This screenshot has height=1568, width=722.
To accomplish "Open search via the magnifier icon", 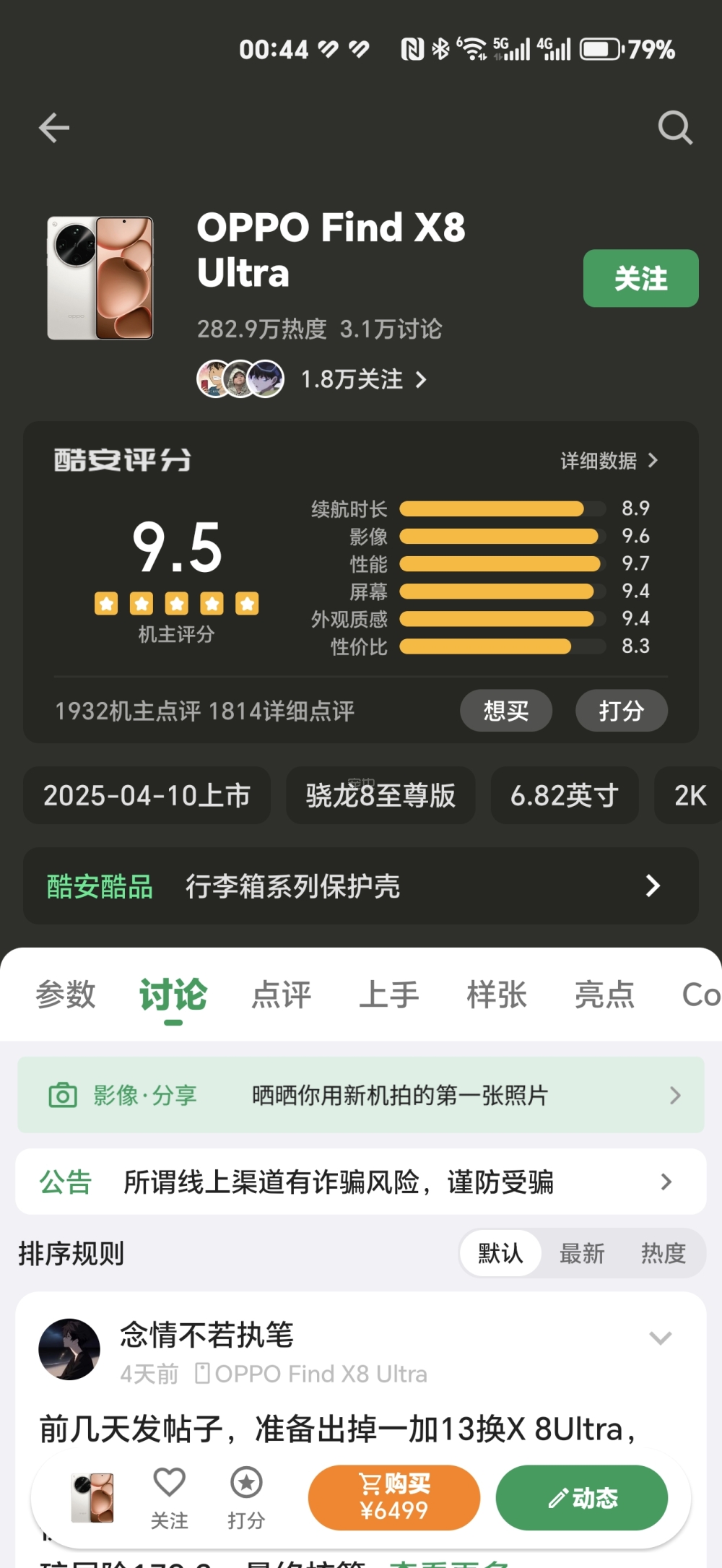I will 675,128.
